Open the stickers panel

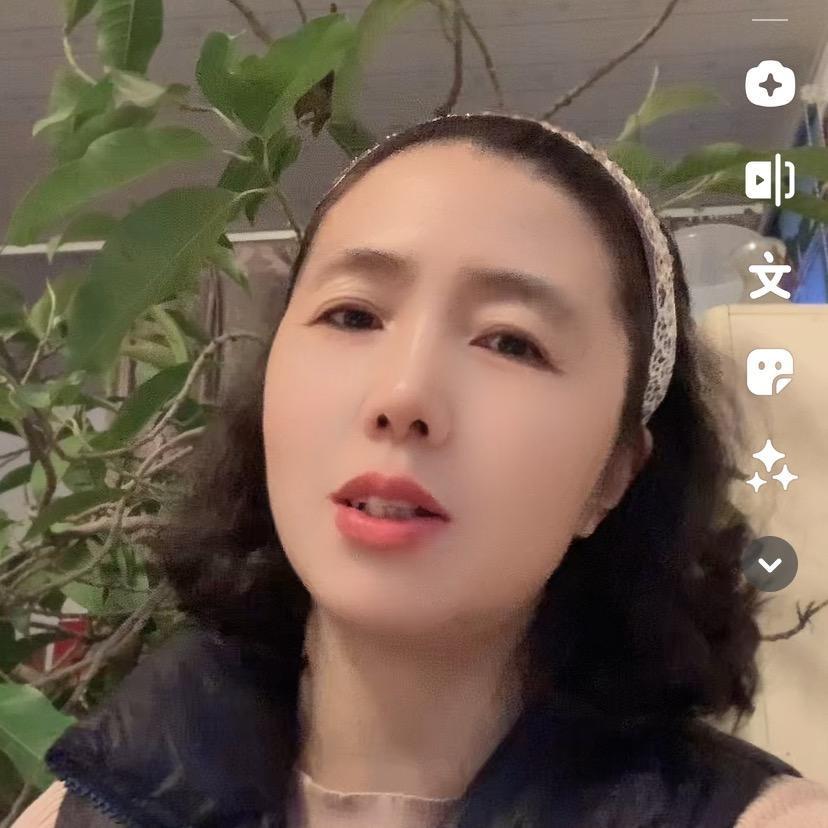click(770, 372)
